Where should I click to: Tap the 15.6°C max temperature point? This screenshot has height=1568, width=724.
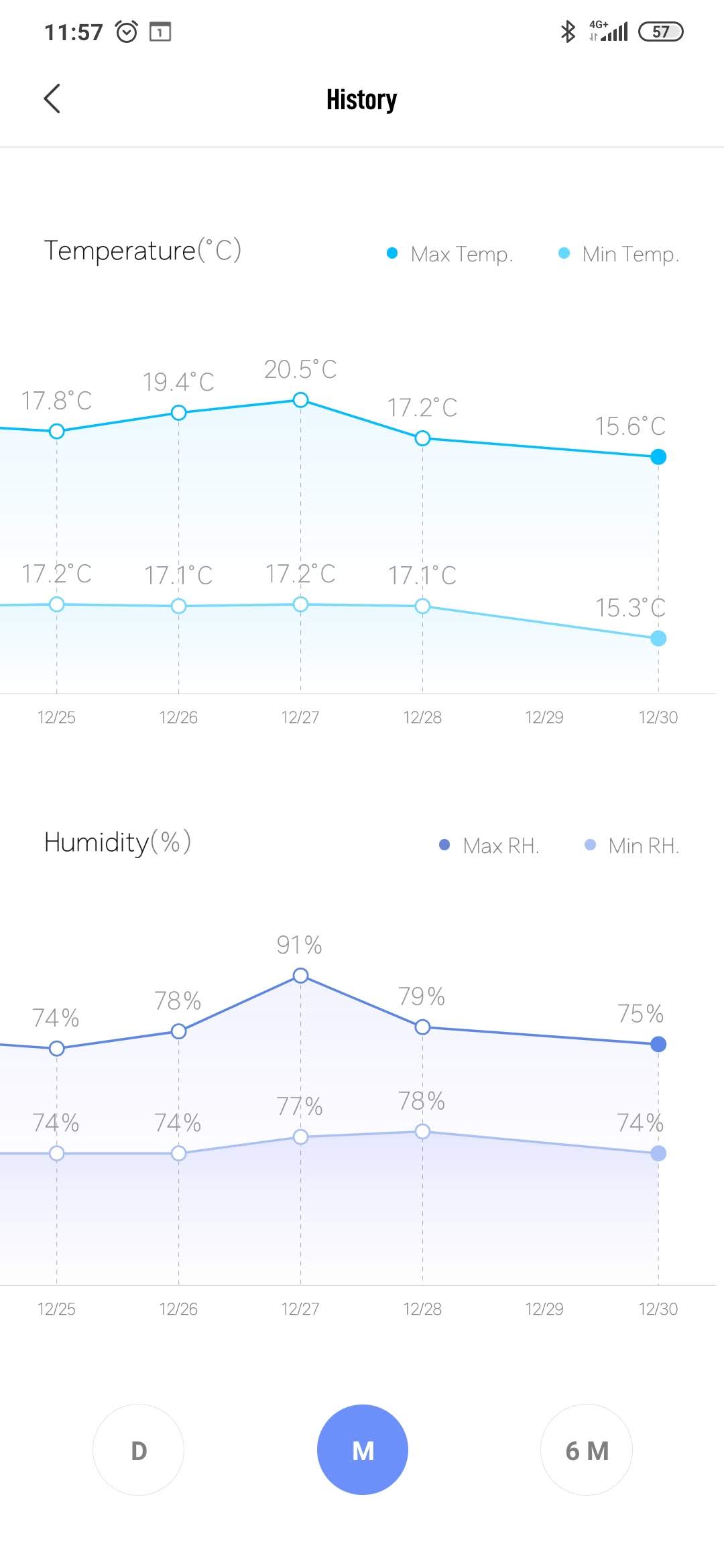658,457
